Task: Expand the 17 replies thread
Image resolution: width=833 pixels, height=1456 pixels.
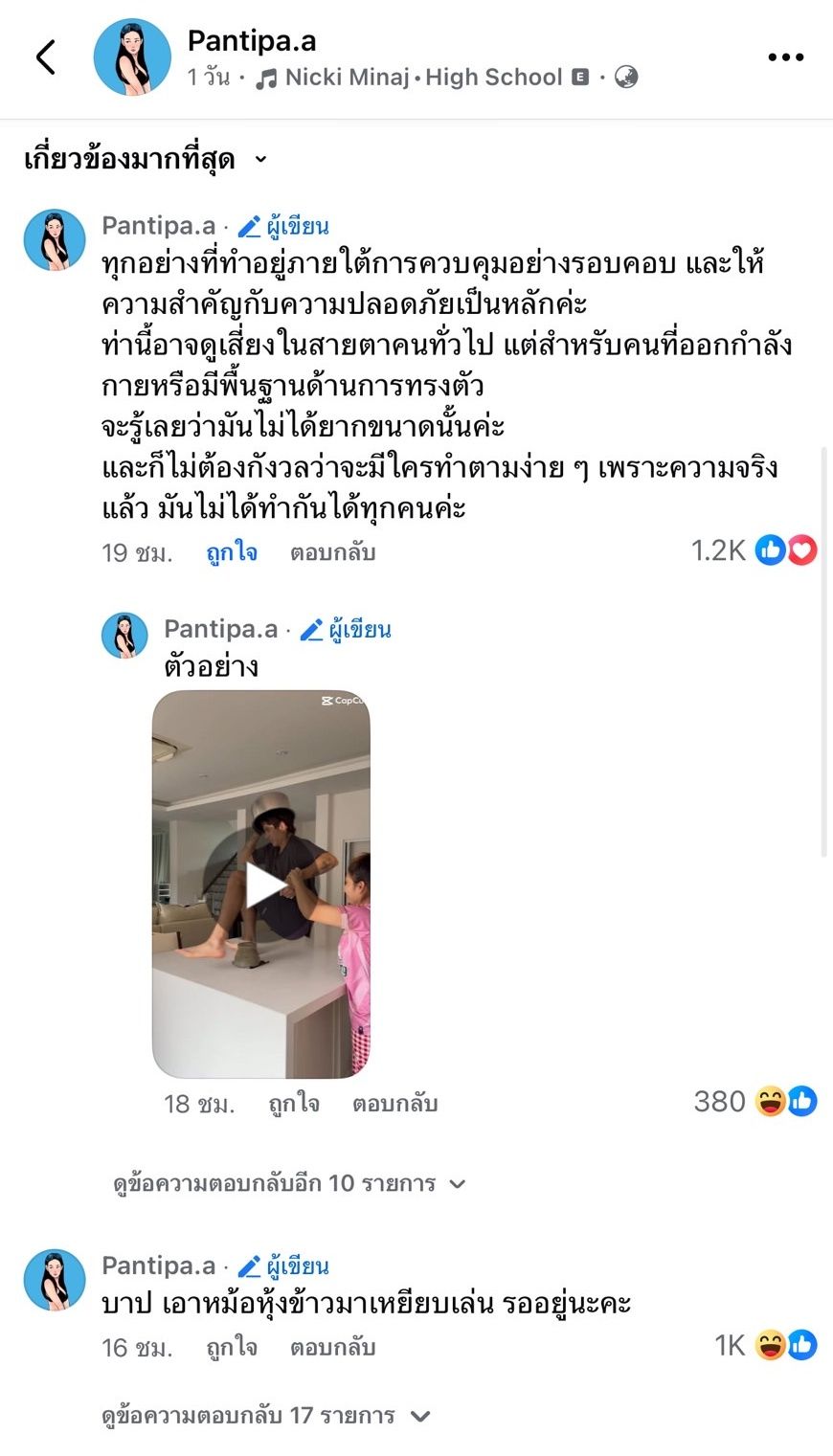Action: 266,1416
